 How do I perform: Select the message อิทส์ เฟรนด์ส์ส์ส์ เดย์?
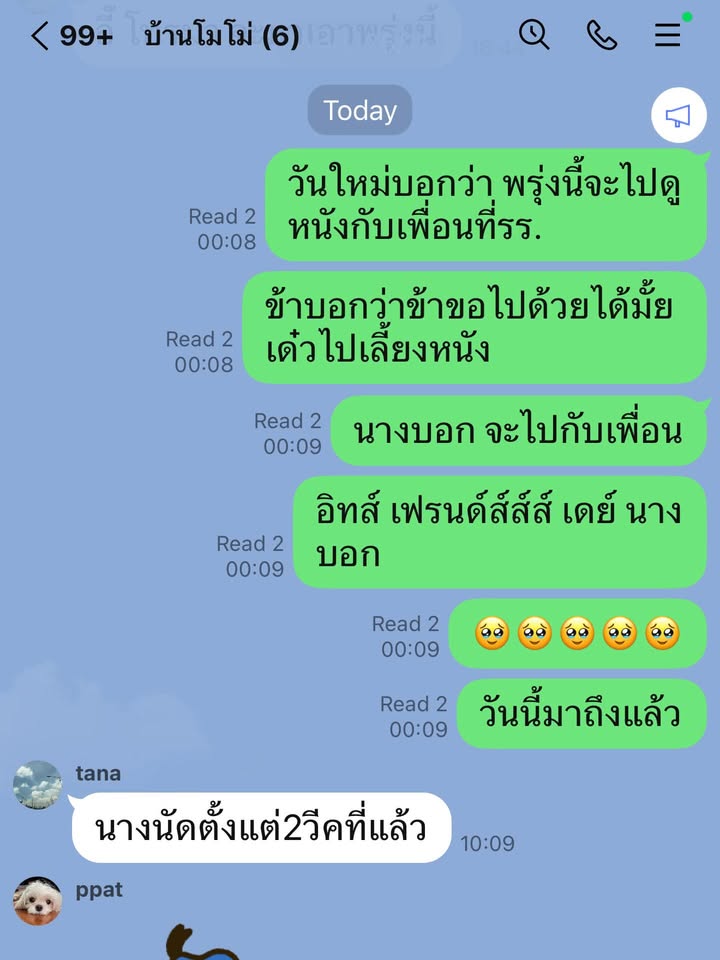(x=500, y=530)
